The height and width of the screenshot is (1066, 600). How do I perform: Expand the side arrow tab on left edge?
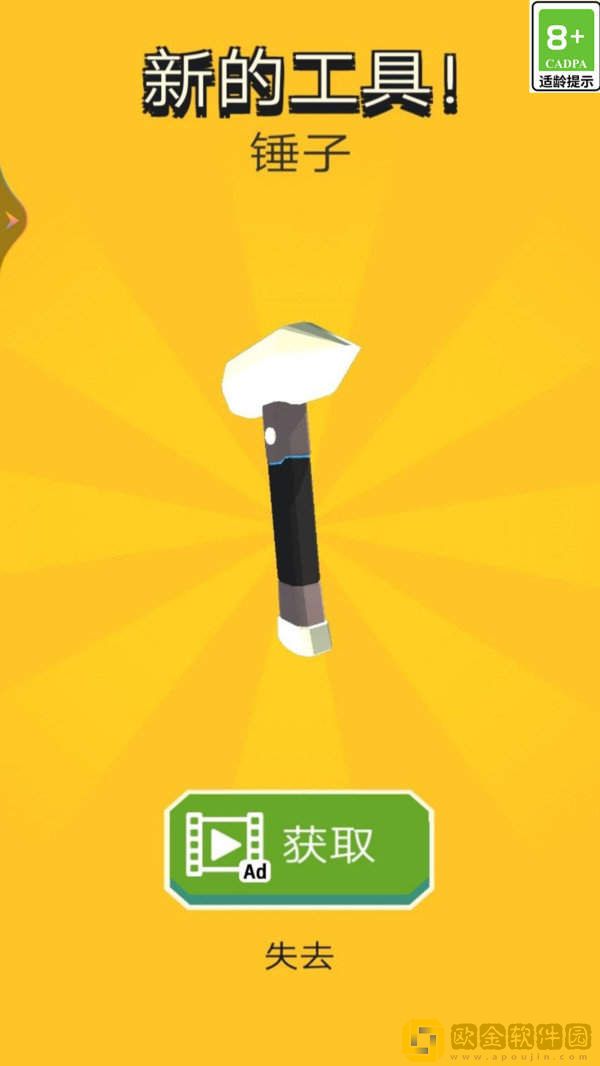[x=10, y=221]
